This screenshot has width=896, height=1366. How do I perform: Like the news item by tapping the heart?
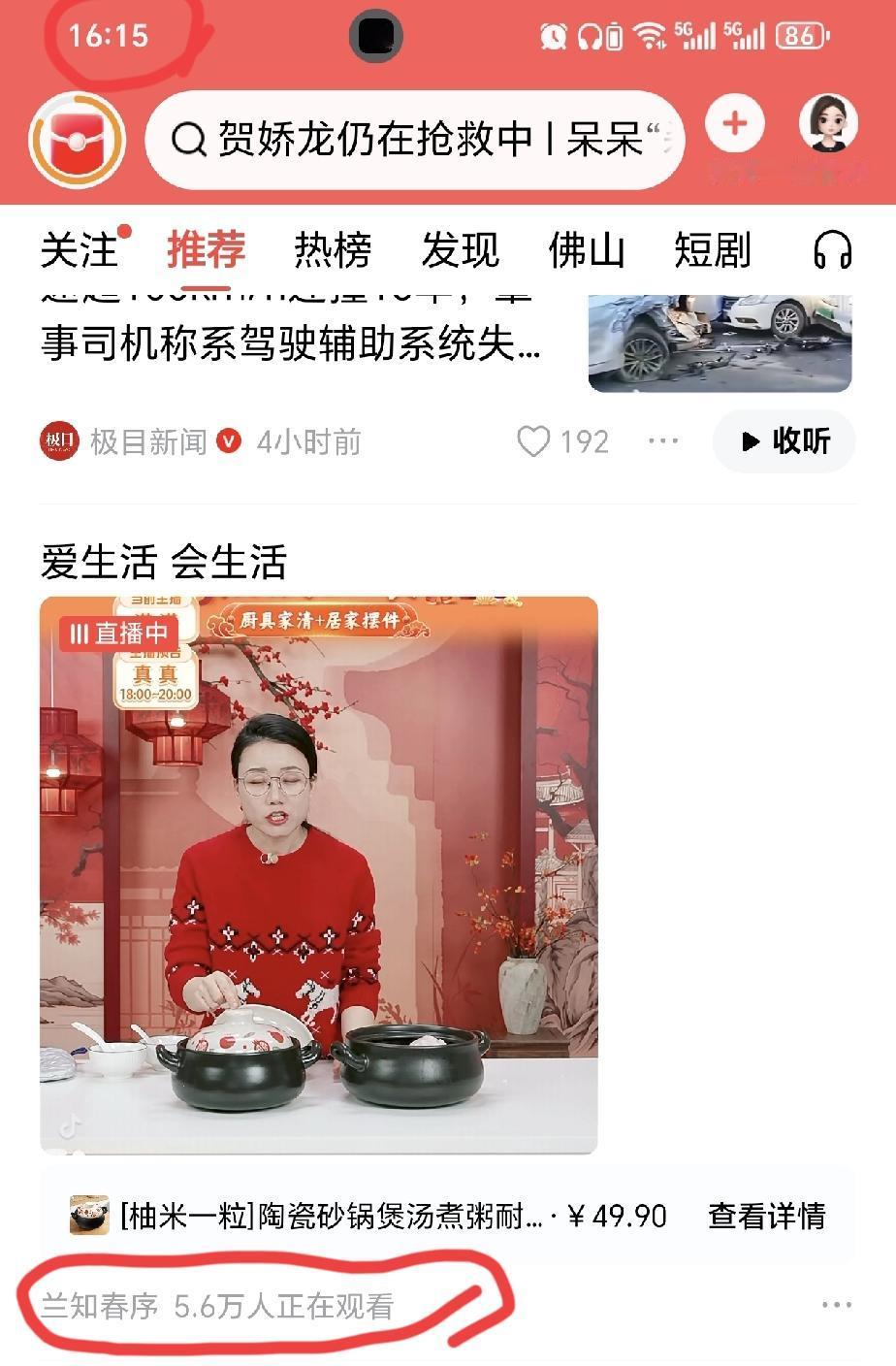(533, 441)
